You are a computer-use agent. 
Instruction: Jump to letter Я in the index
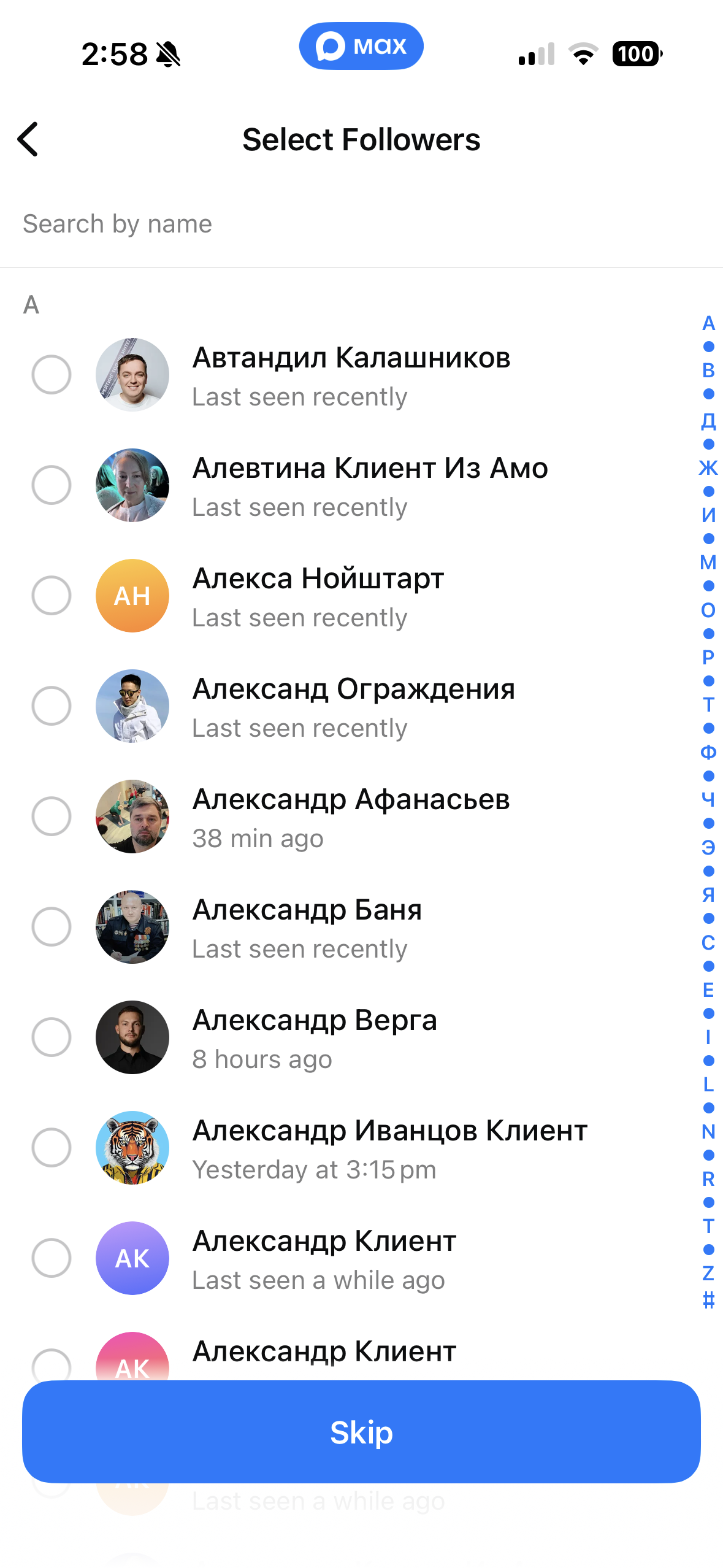tap(708, 895)
